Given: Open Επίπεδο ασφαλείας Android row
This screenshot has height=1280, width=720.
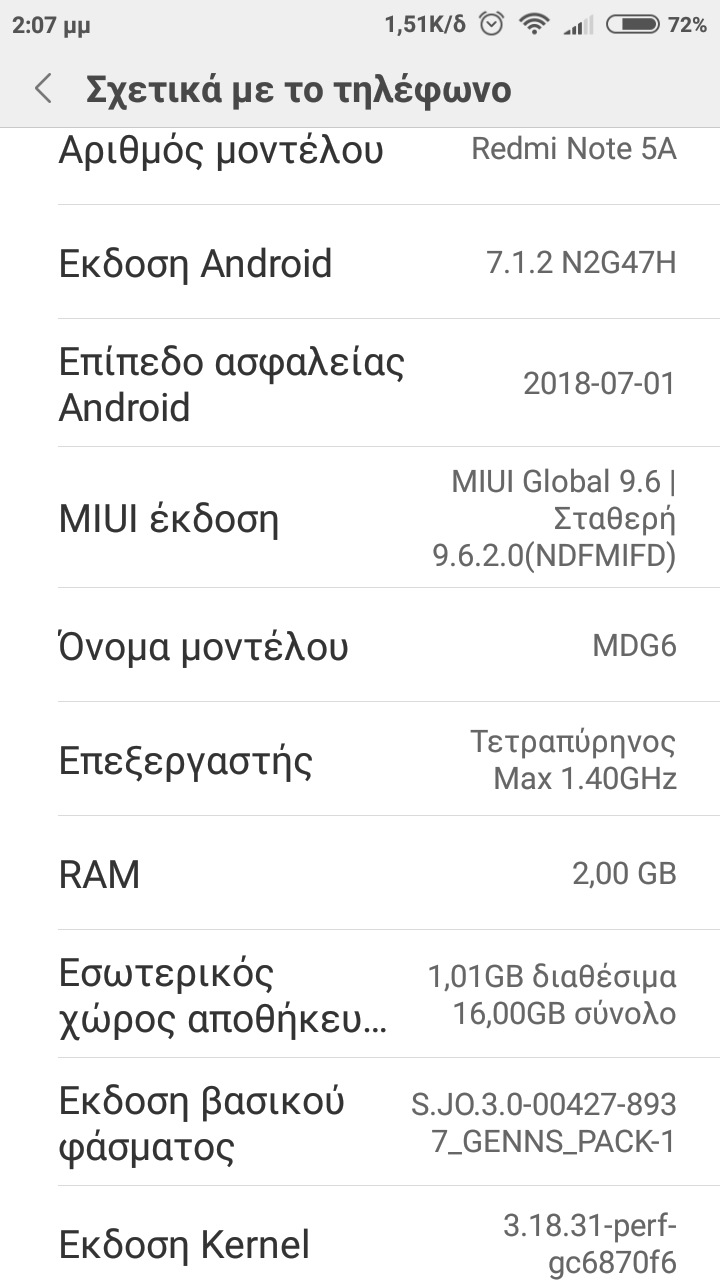Looking at the screenshot, I should click(360, 384).
